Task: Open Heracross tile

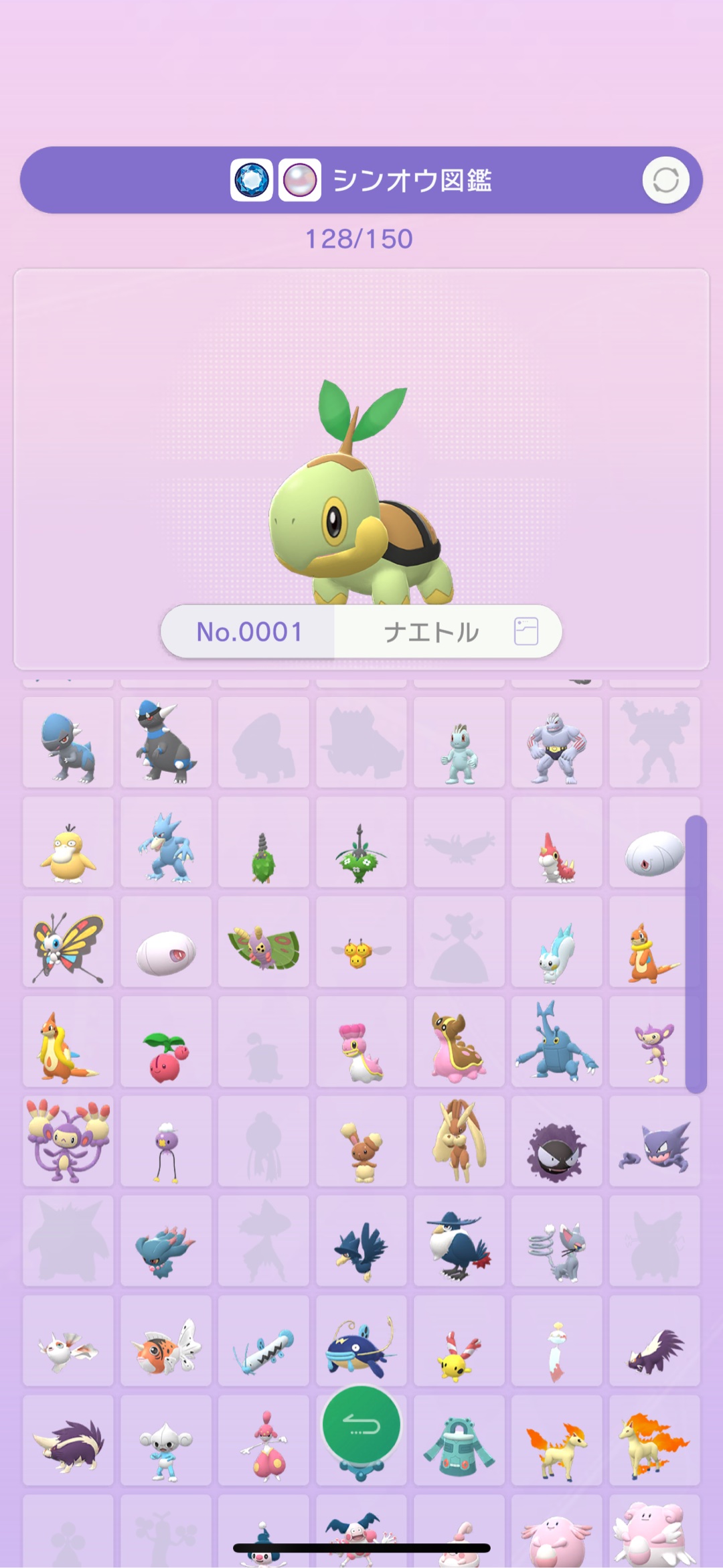Action: pos(557,1042)
